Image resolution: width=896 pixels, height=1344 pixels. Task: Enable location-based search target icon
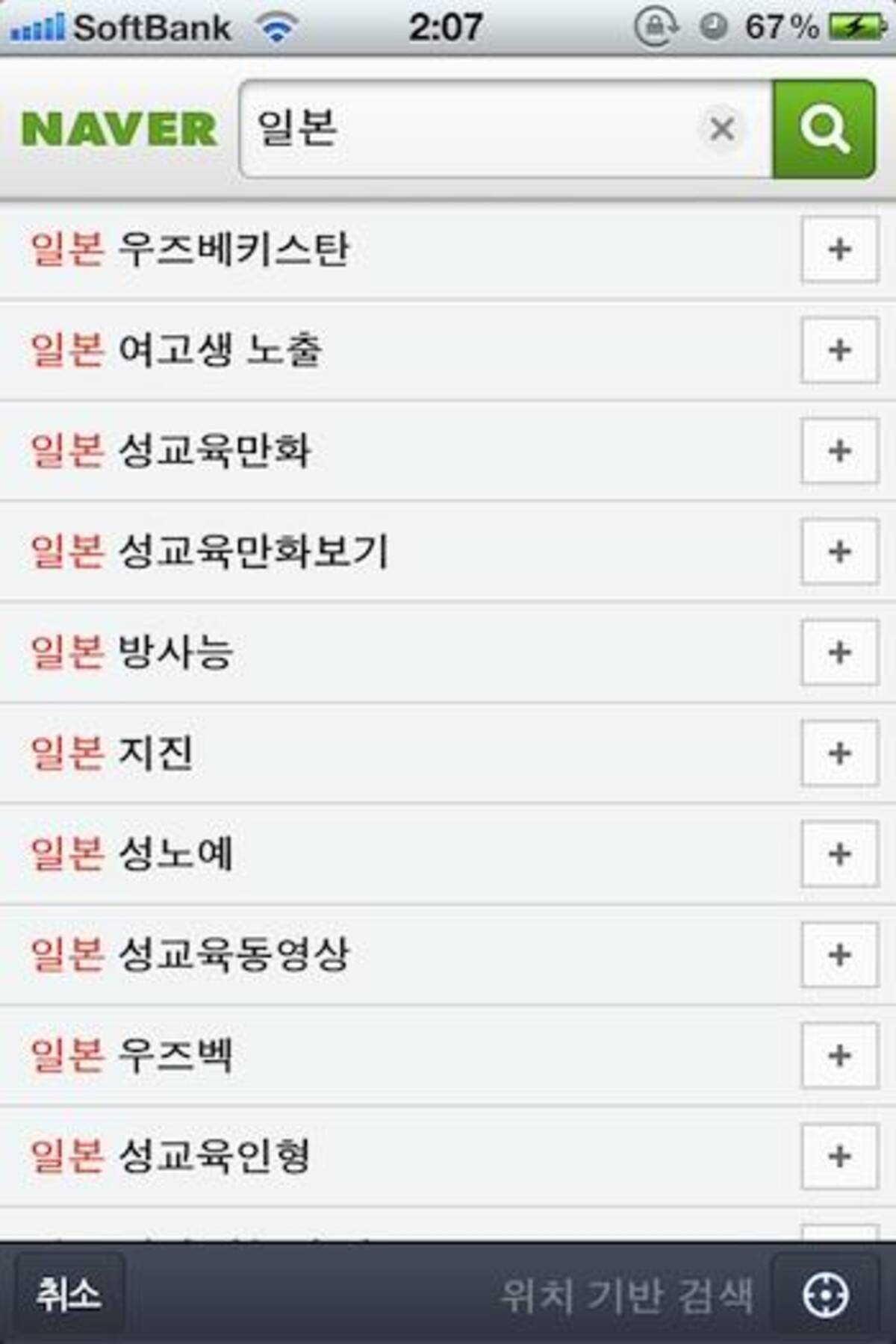[x=825, y=1295]
